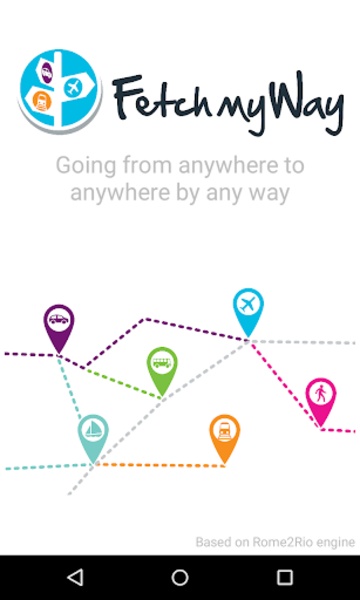Go to the home screen
The height and width of the screenshot is (600, 360).
pyautogui.click(x=180, y=577)
